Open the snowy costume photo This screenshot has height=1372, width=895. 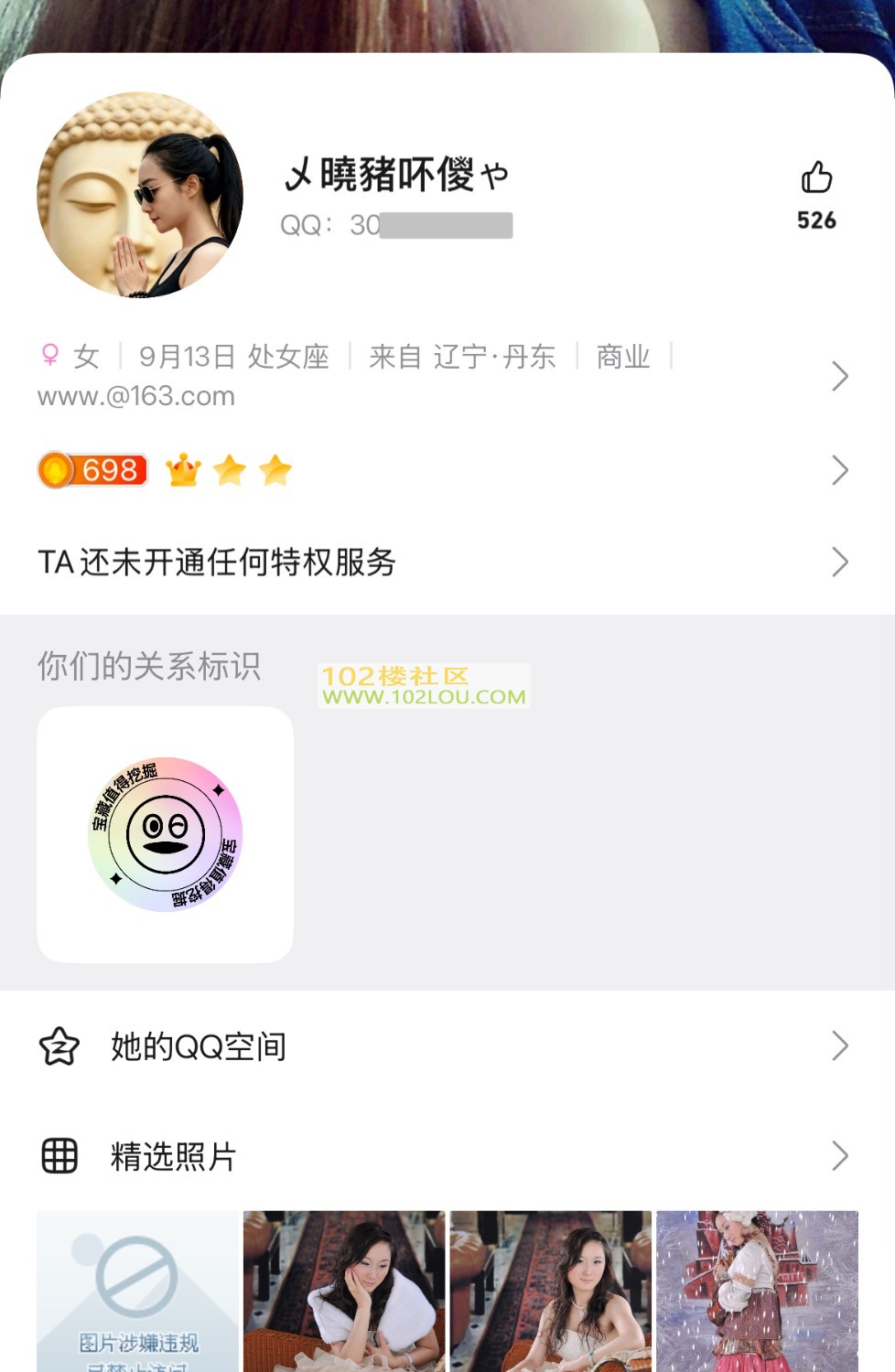[757, 1292]
